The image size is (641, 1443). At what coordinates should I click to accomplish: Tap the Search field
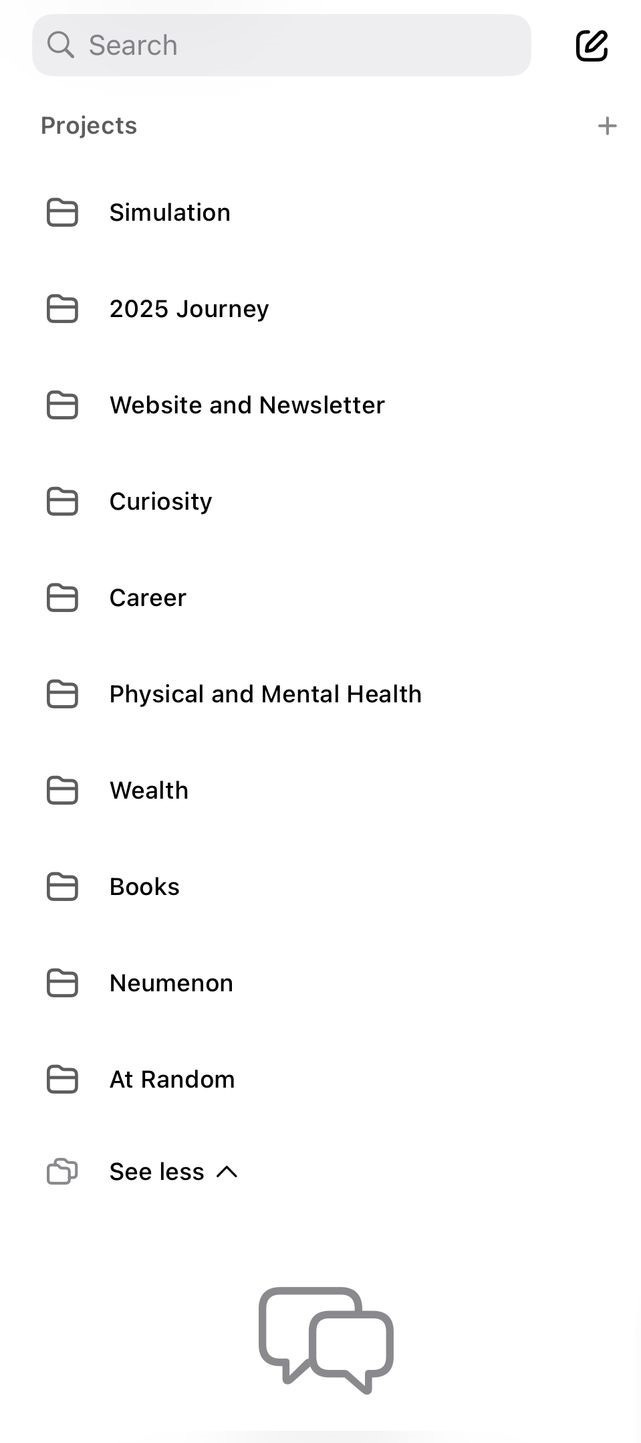tap(281, 45)
